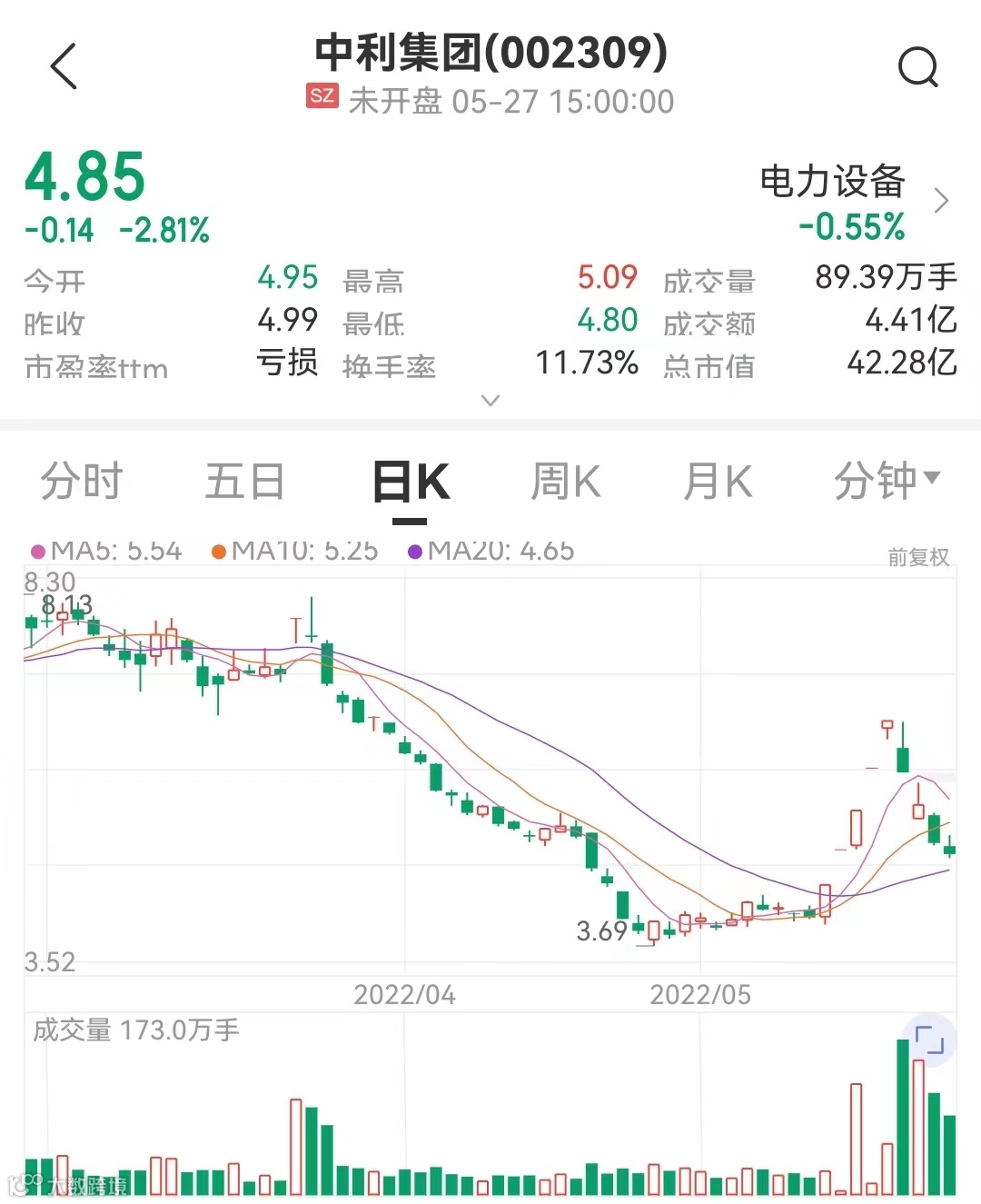Go back using the top-left arrow
981x1204 pixels.
(x=64, y=66)
